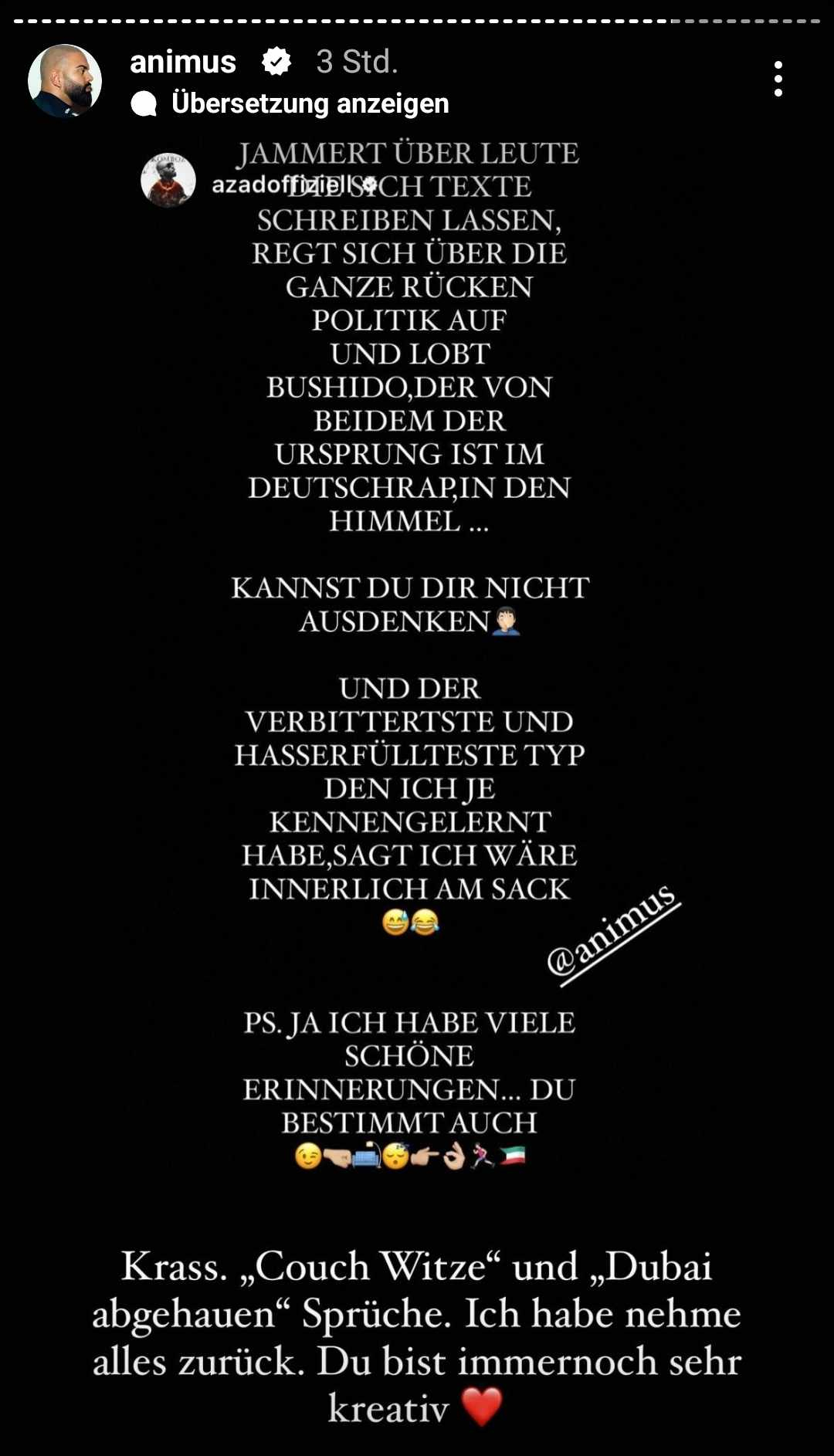Viewport: 834px width, 1456px height.
Task: Open animus profile picture
Action: click(65, 80)
